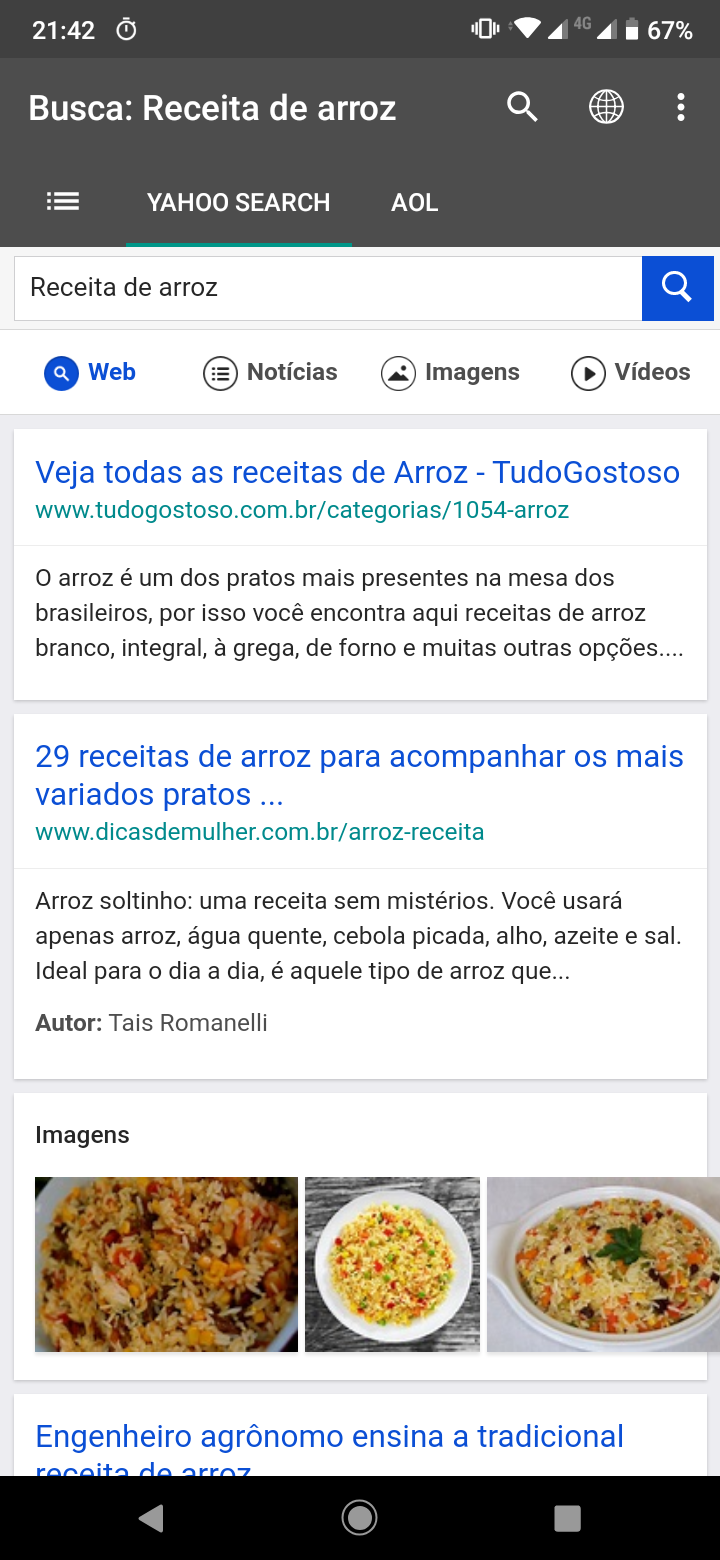
Task: Show Notícias results
Action: pyautogui.click(x=271, y=373)
